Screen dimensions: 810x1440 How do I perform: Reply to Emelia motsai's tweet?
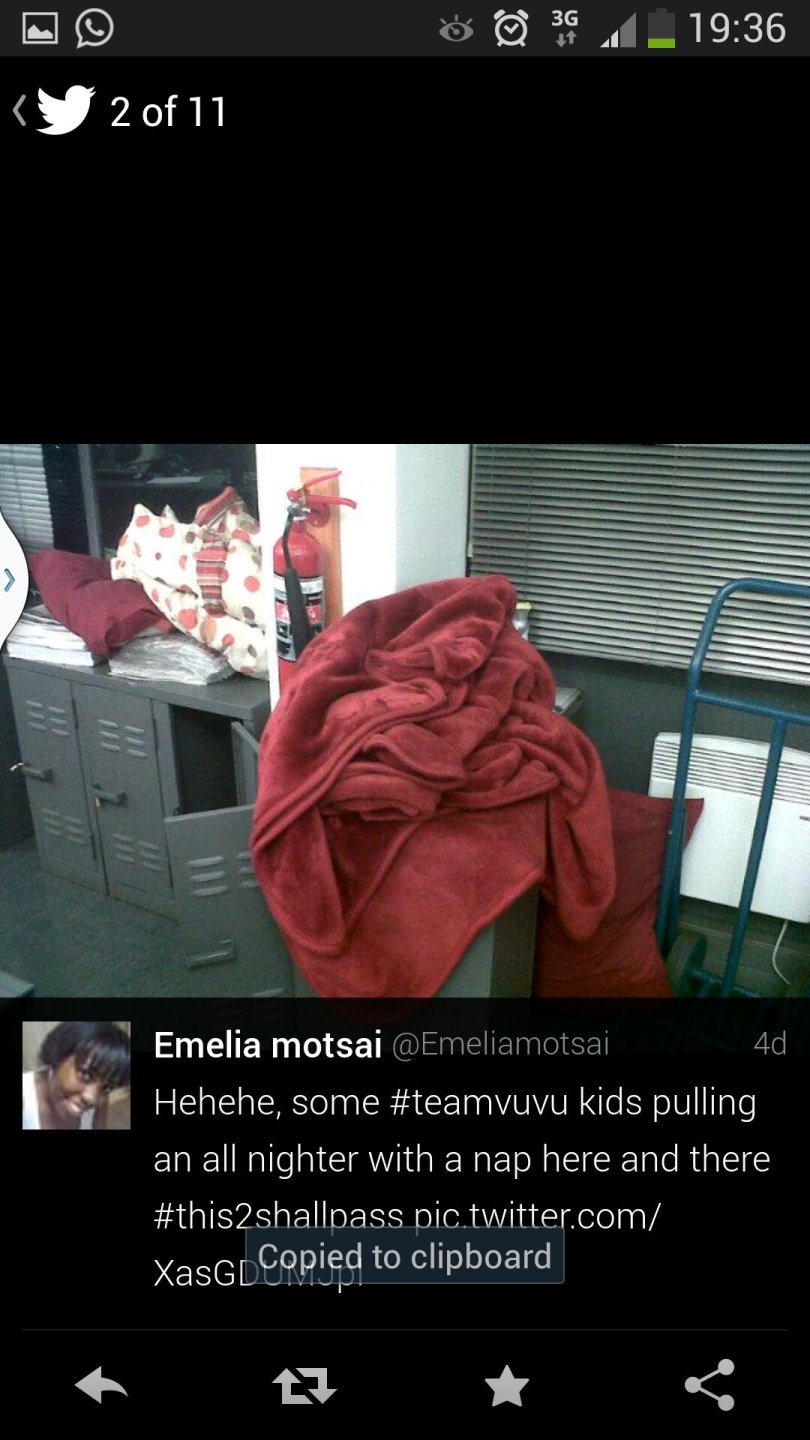[102, 1386]
